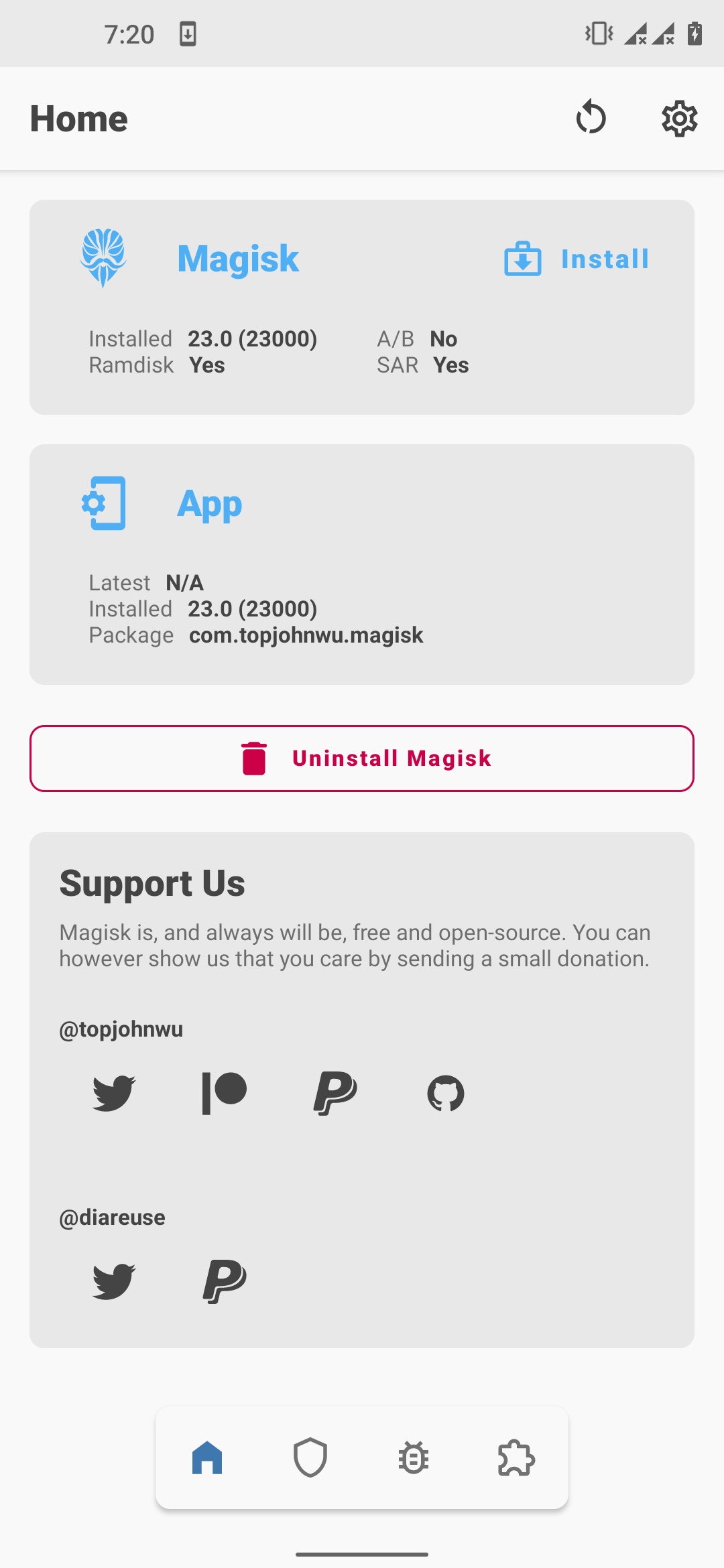Open @diareuse's PayPal donation link
Viewport: 724px width, 1568px height.
click(224, 1280)
